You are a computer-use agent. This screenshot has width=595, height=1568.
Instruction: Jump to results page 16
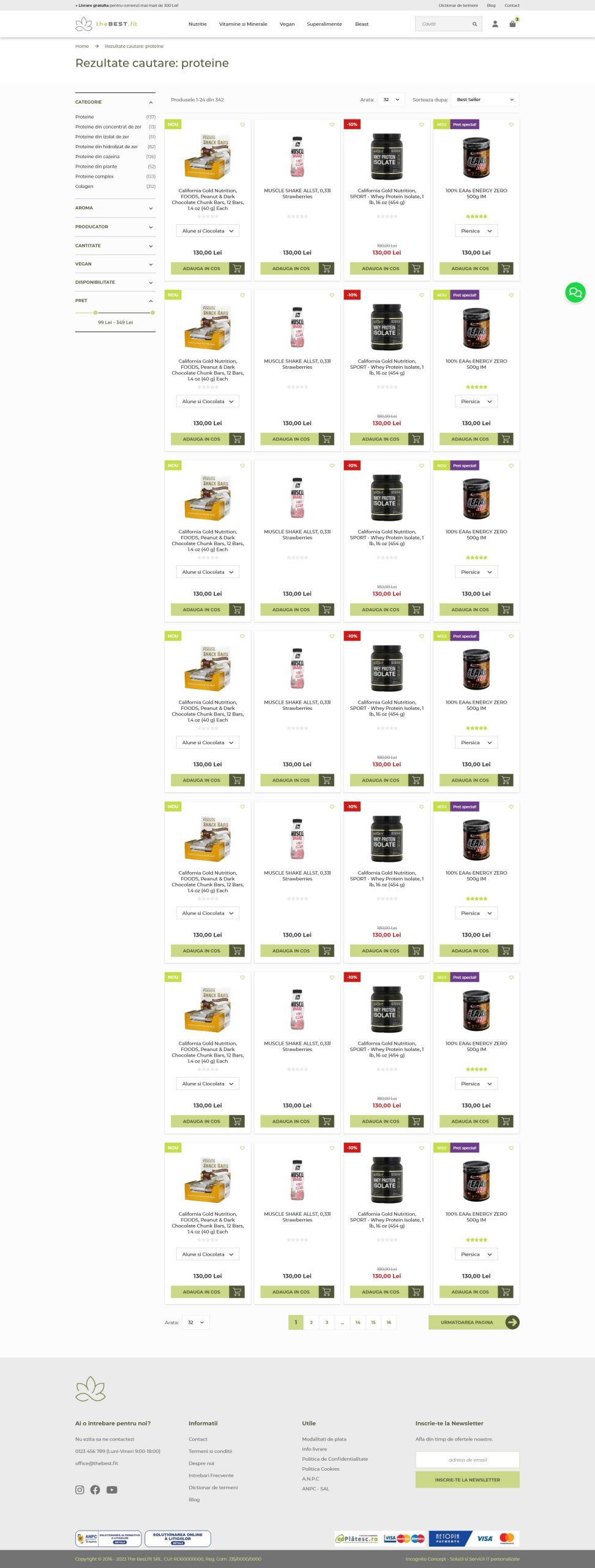click(x=388, y=1322)
